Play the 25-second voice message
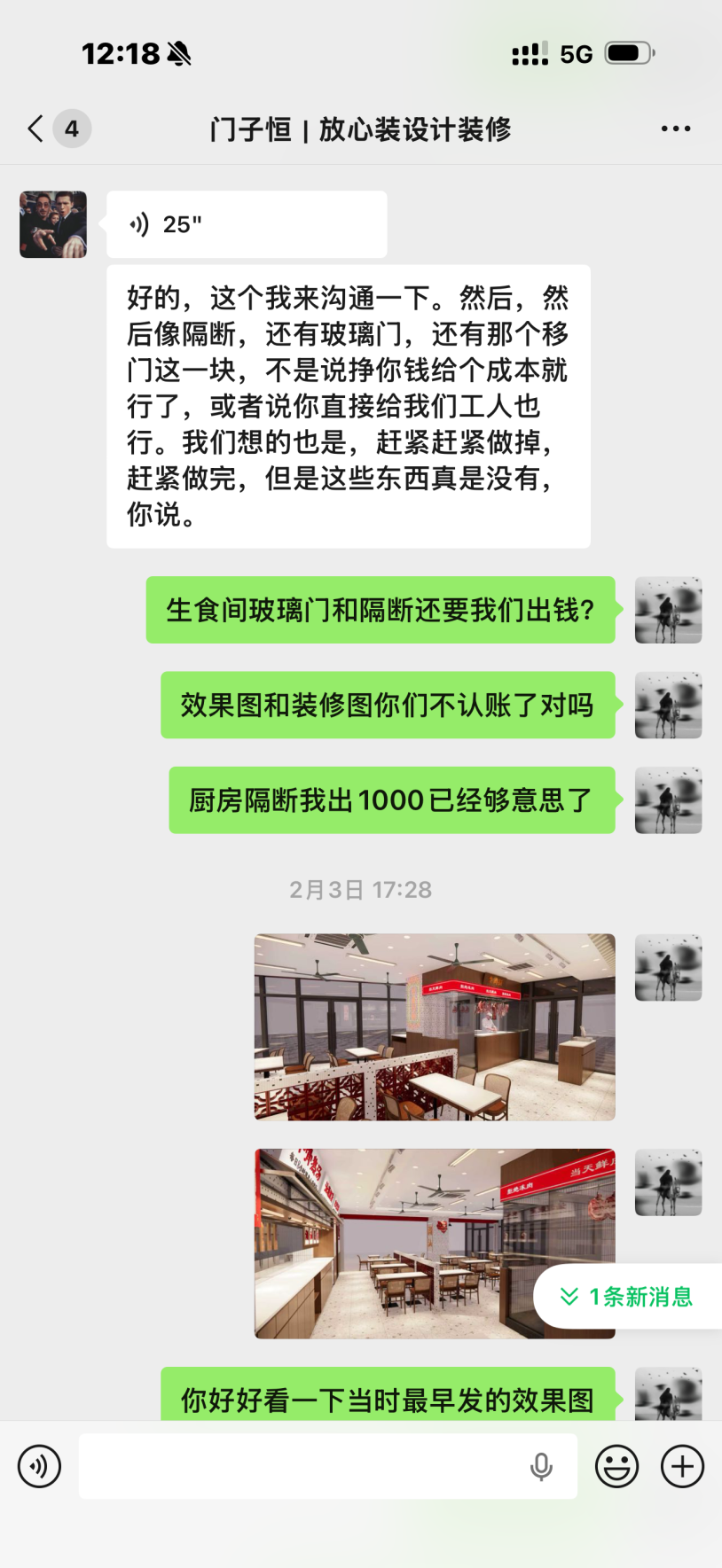The image size is (722, 1568). coord(246,225)
